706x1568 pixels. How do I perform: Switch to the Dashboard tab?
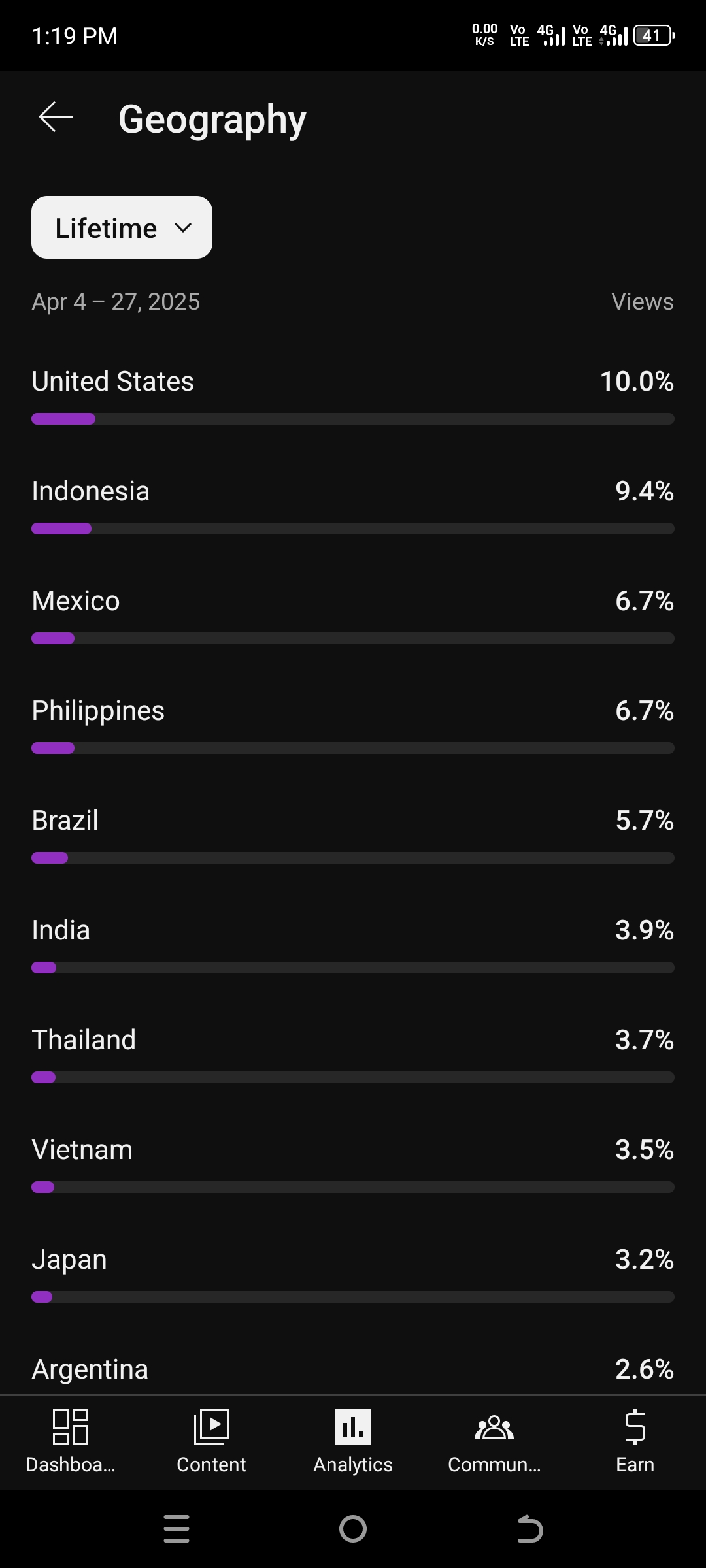71,1442
